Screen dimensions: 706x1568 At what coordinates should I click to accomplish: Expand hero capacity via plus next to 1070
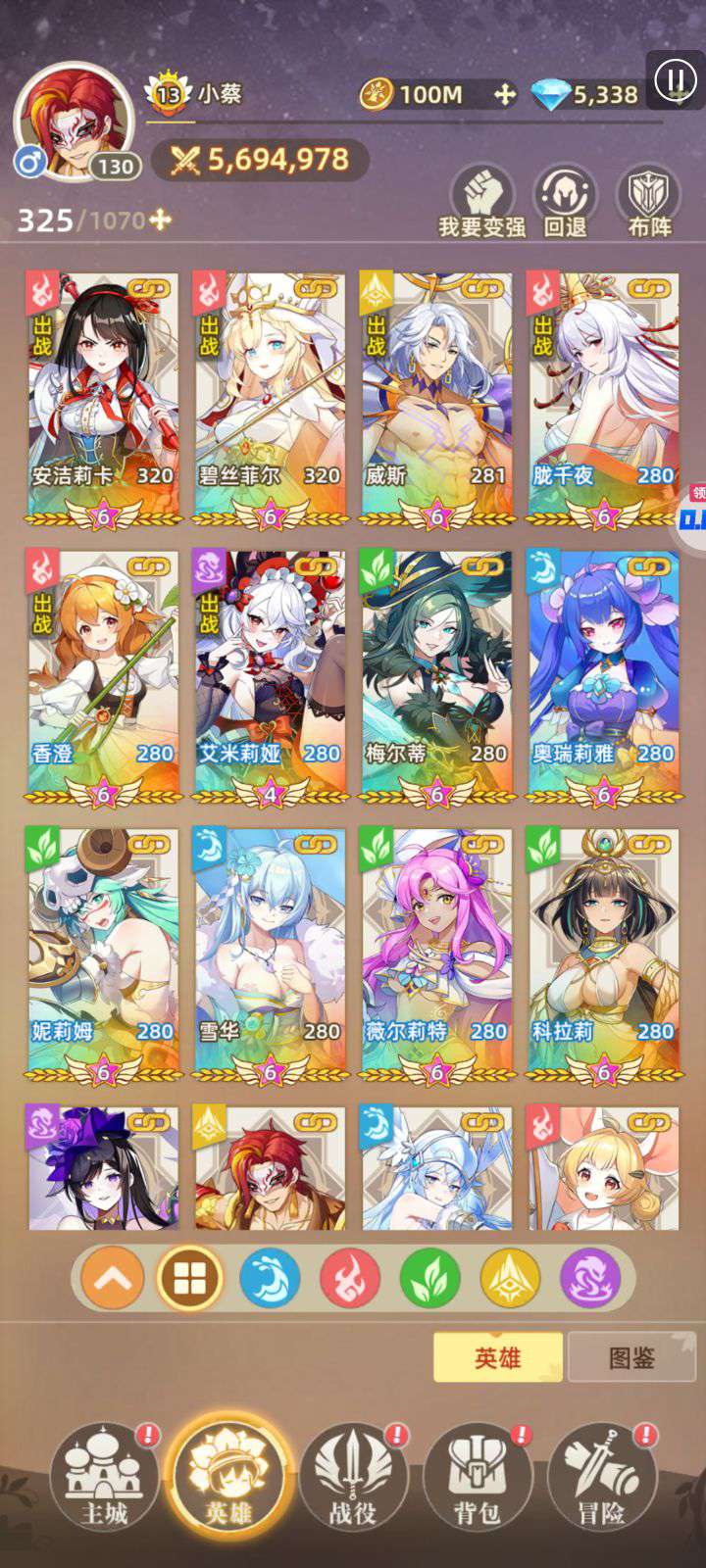pyautogui.click(x=160, y=220)
